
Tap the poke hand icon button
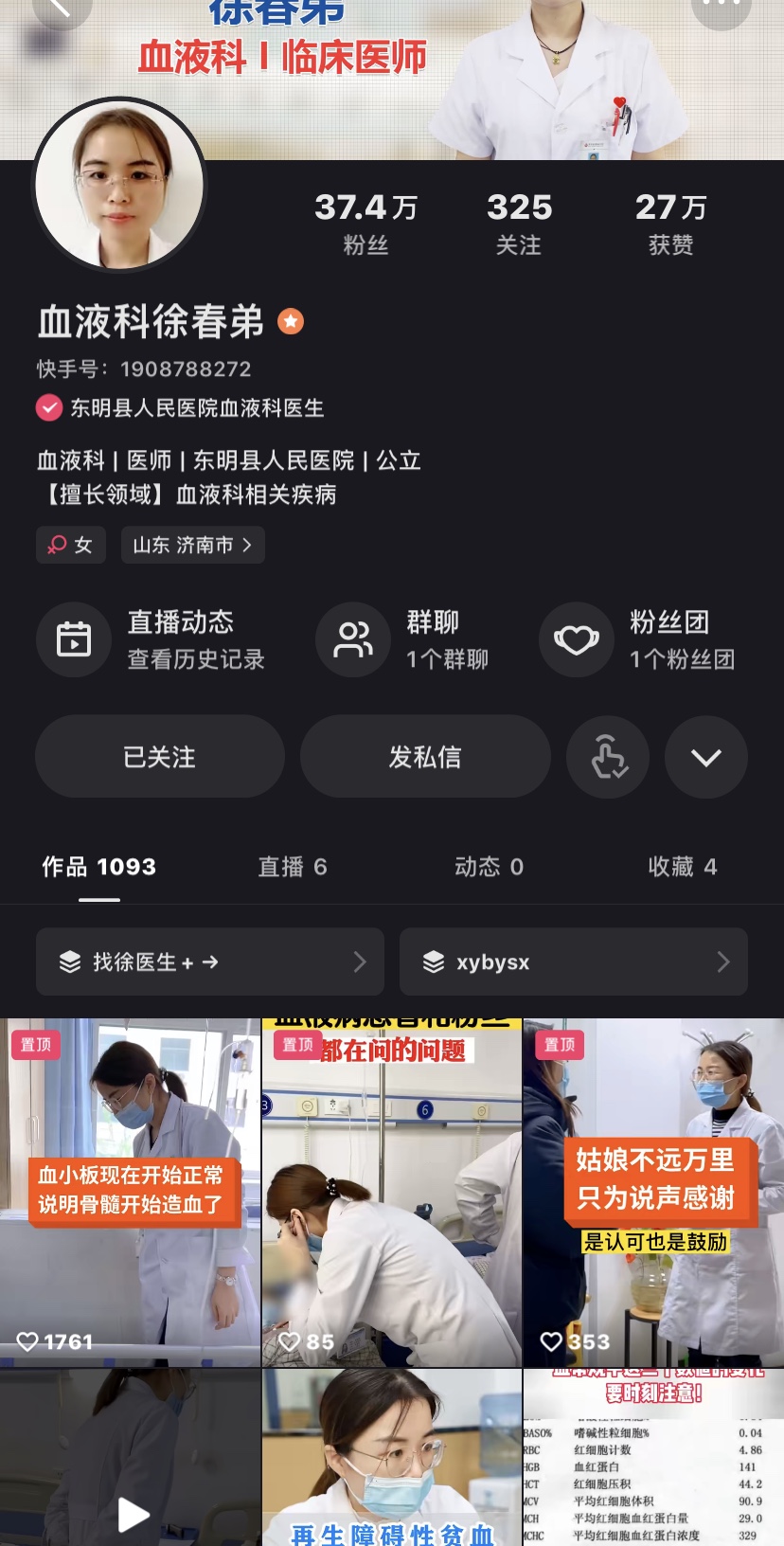[608, 757]
